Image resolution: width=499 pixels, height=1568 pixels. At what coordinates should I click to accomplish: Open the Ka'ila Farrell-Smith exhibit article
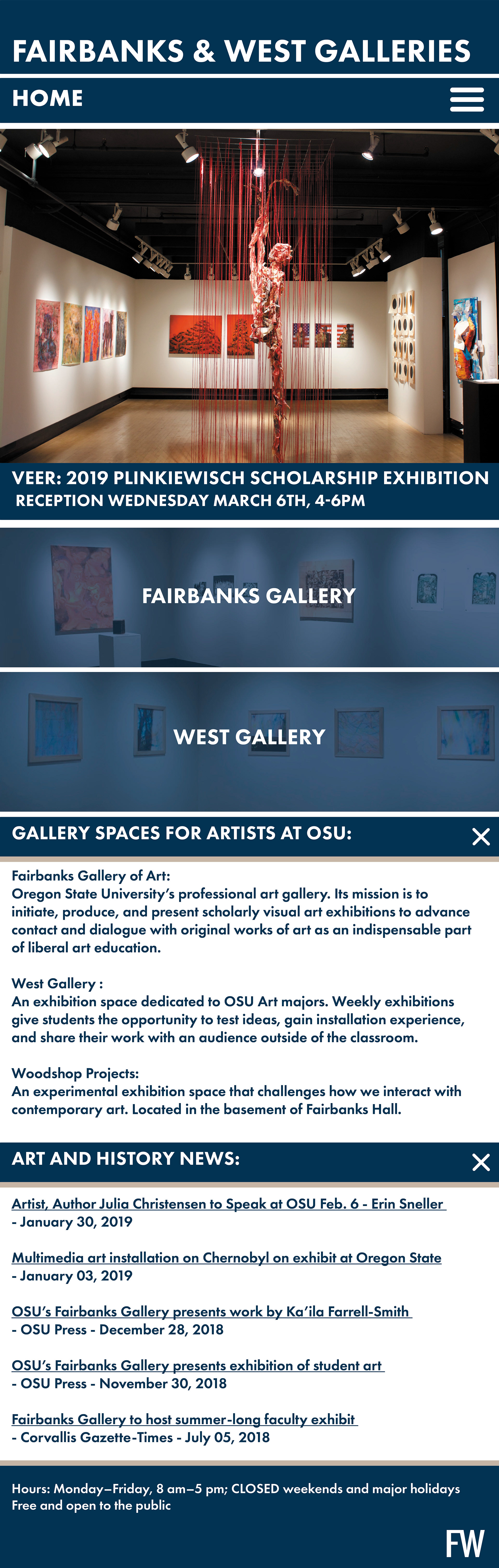coord(211,1312)
